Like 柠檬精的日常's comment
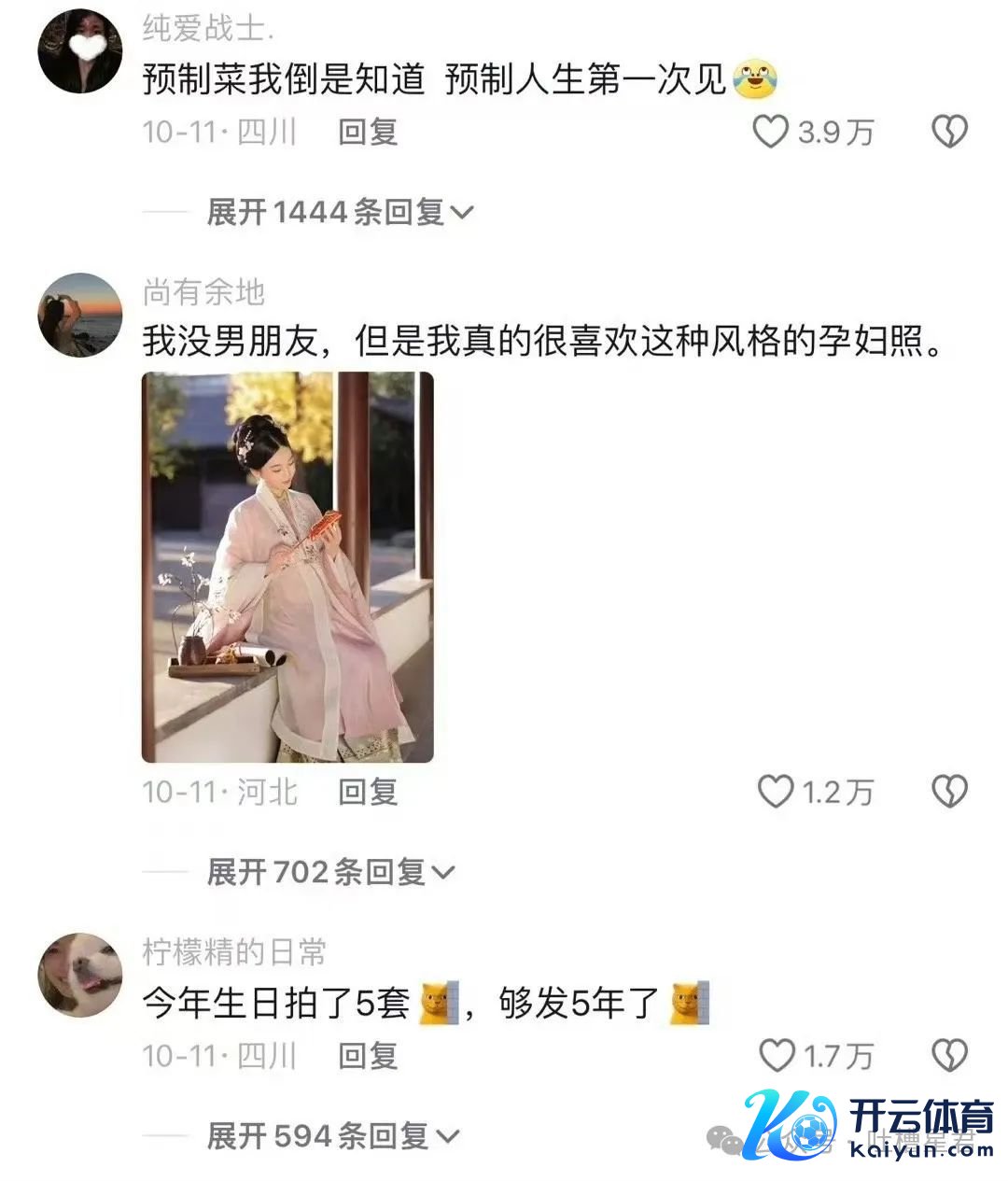The width and height of the screenshot is (1008, 1181). tap(777, 1056)
